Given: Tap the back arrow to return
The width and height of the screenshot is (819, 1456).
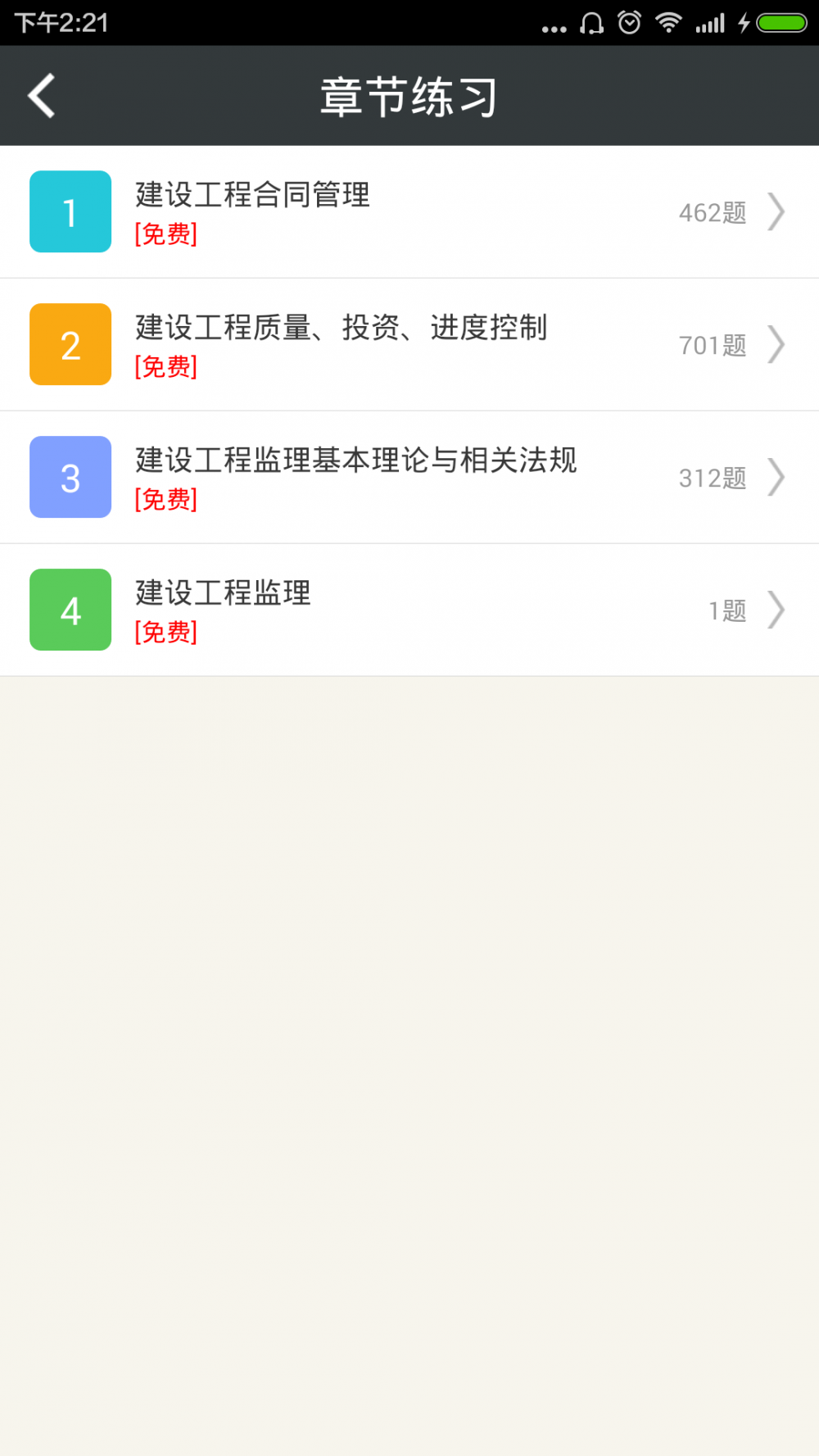Looking at the screenshot, I should point(41,95).
